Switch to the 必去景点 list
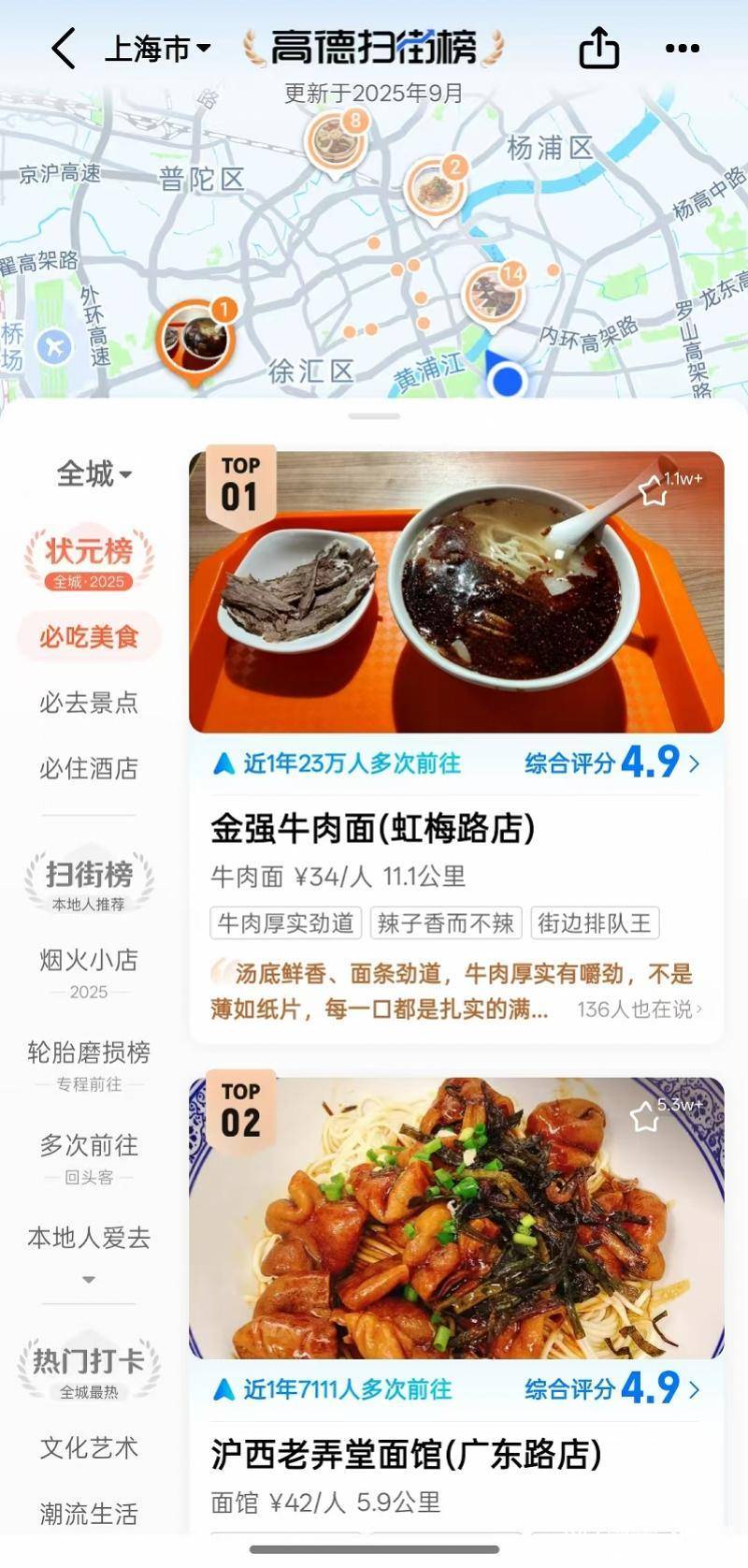The height and width of the screenshot is (1568, 748). pyautogui.click(x=89, y=703)
